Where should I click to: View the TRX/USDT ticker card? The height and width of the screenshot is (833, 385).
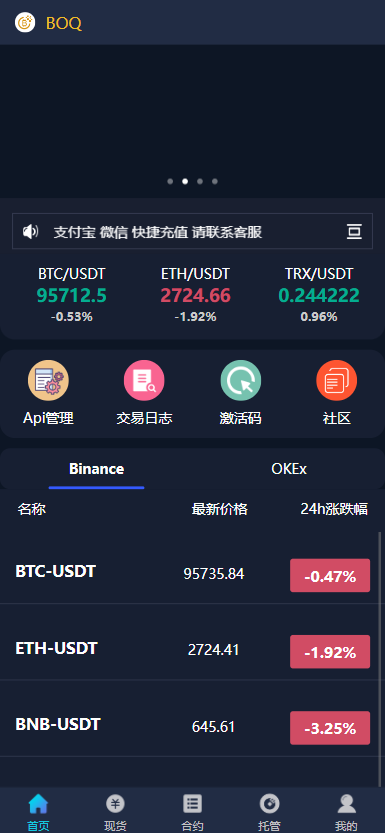coord(319,295)
